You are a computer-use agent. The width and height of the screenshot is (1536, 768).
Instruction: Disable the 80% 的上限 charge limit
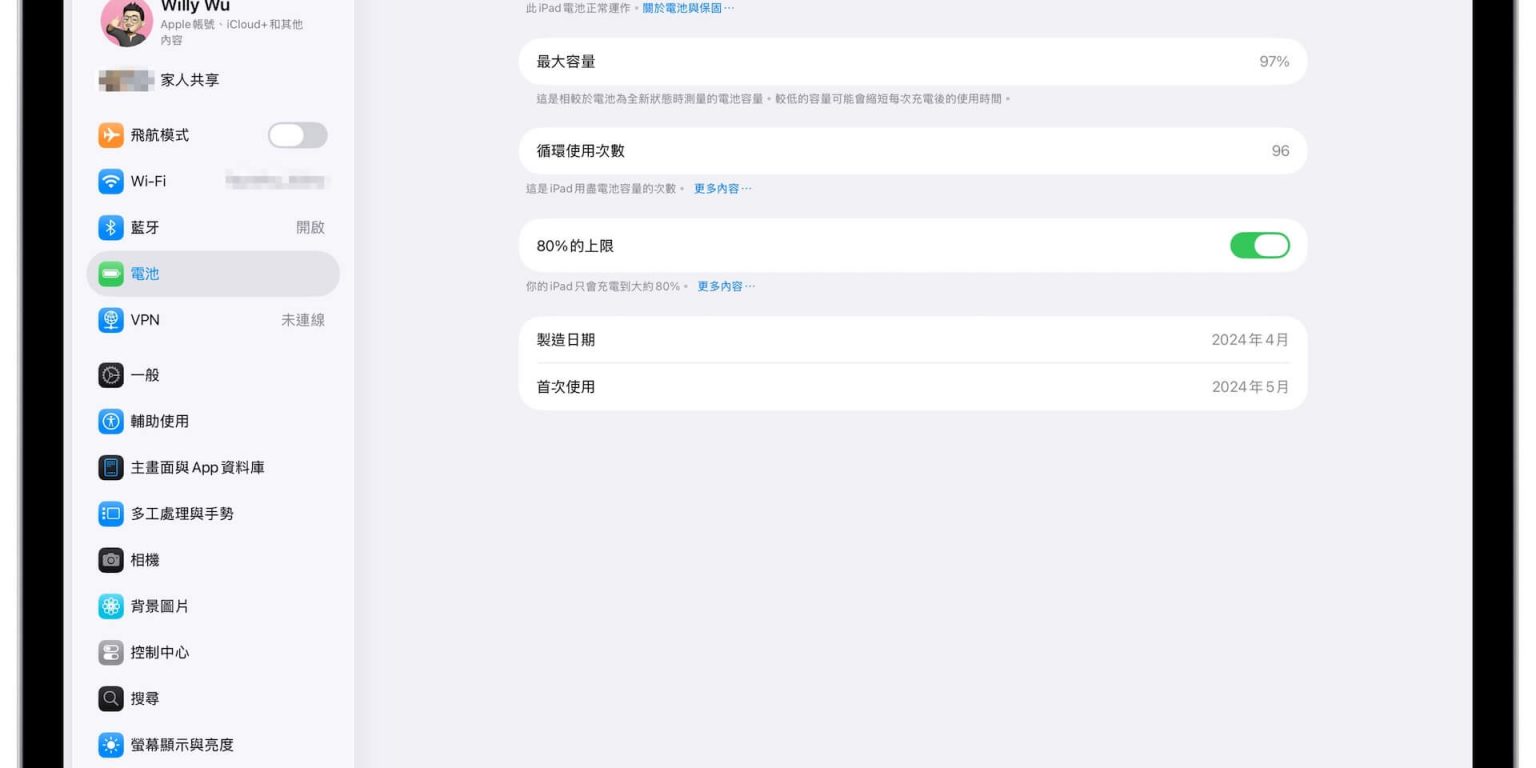coord(1259,245)
